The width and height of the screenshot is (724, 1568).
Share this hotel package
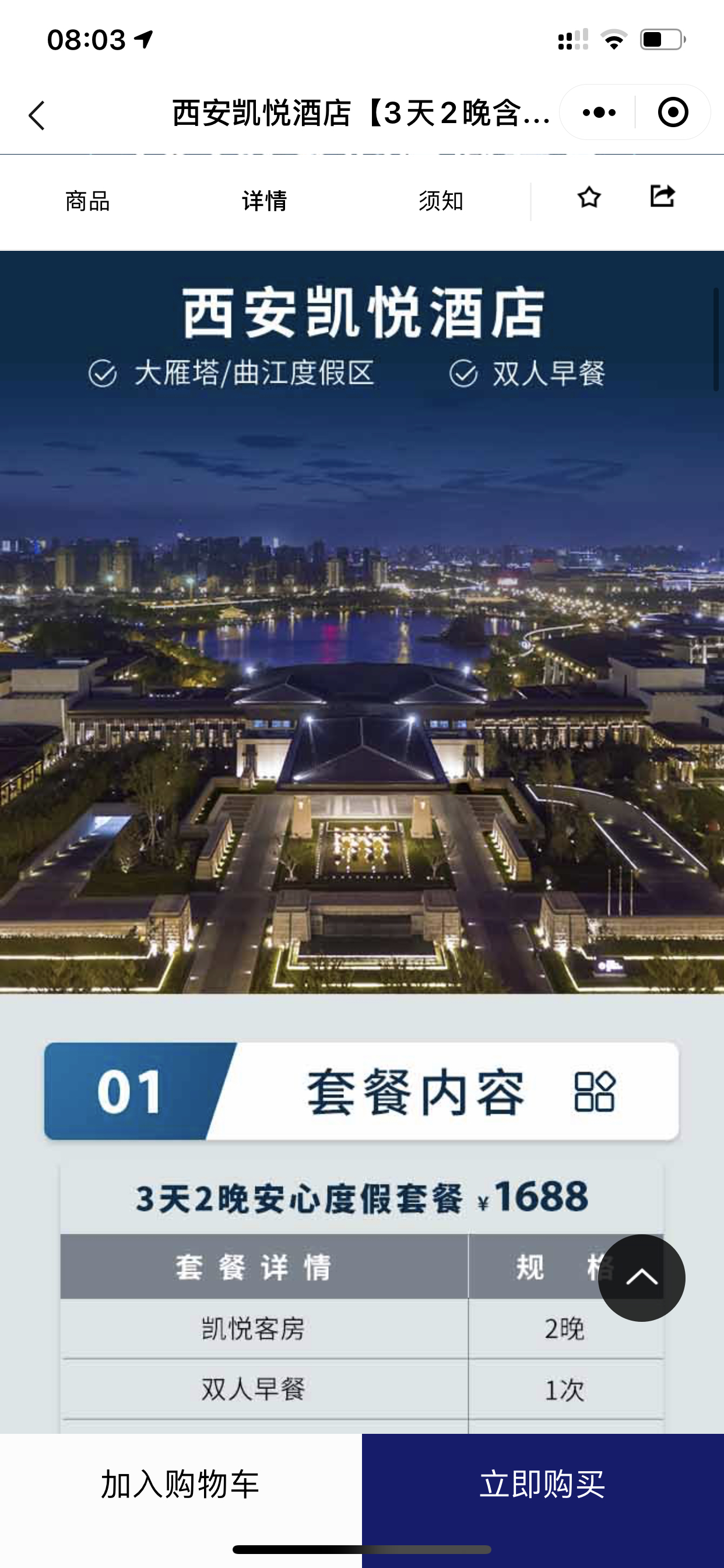(662, 196)
